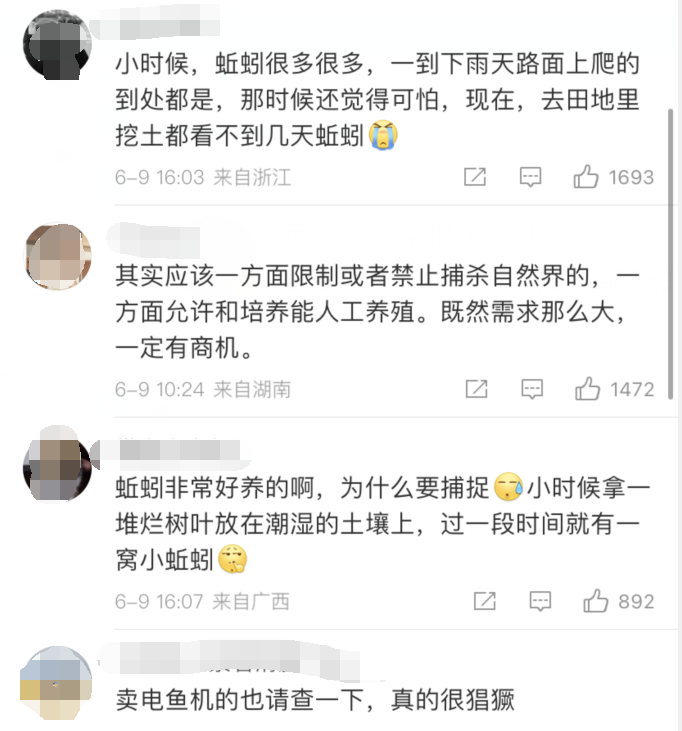Image resolution: width=682 pixels, height=731 pixels.
Task: Open avatar of the 湖南 commenter
Action: tap(57, 257)
